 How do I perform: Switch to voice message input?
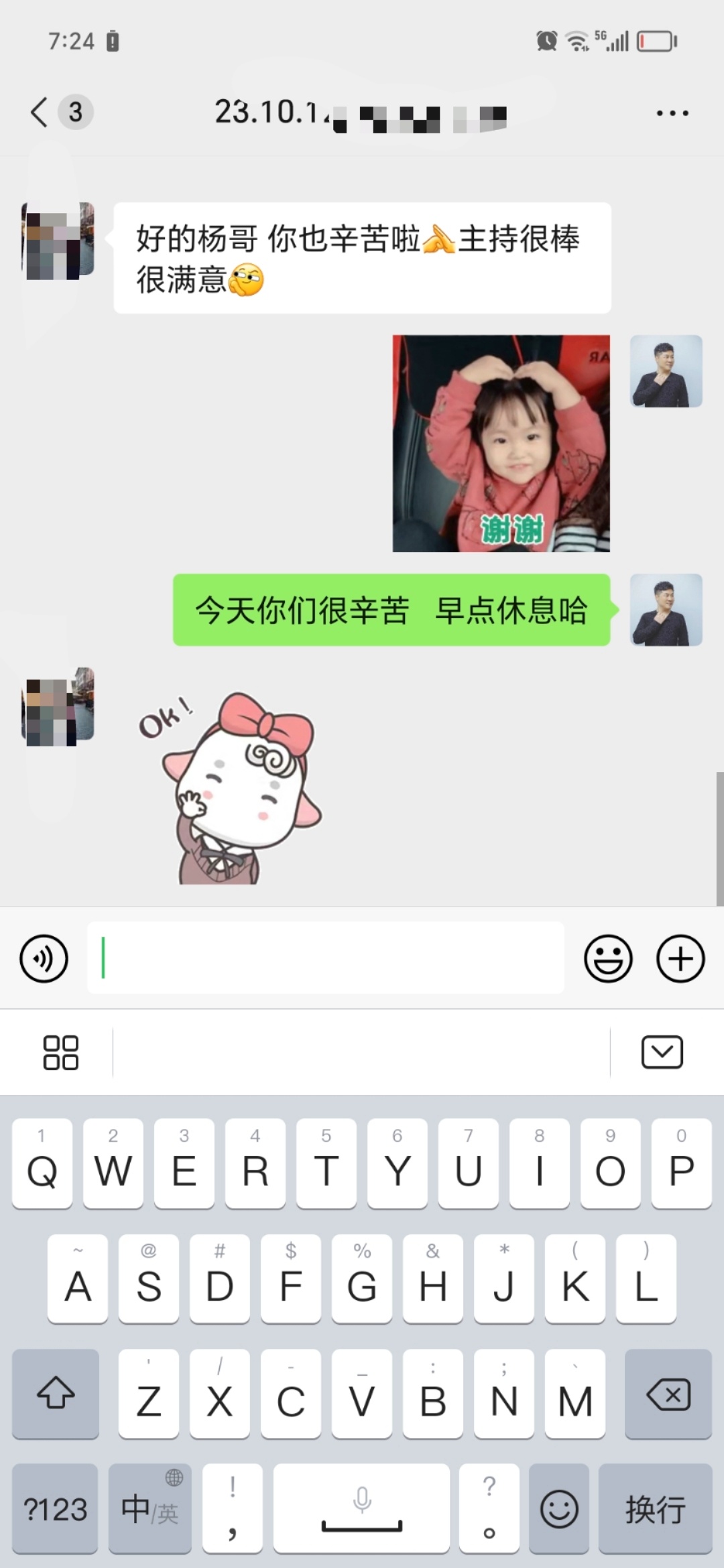(x=44, y=958)
